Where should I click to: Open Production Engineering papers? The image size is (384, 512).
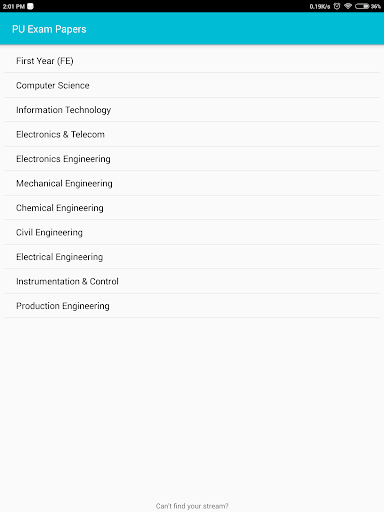pyautogui.click(x=192, y=306)
